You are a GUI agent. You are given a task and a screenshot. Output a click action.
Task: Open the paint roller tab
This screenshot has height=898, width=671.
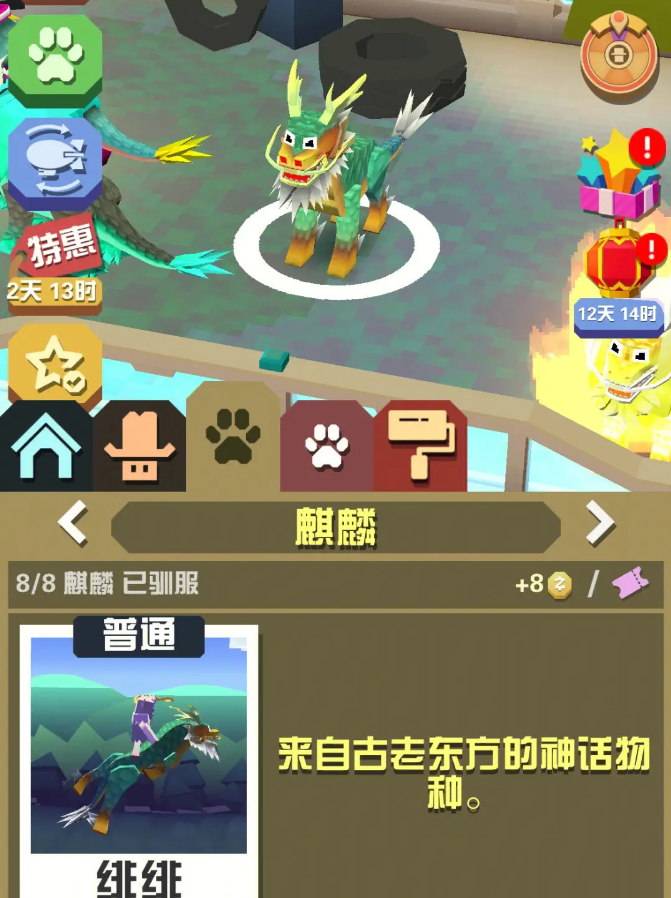420,446
